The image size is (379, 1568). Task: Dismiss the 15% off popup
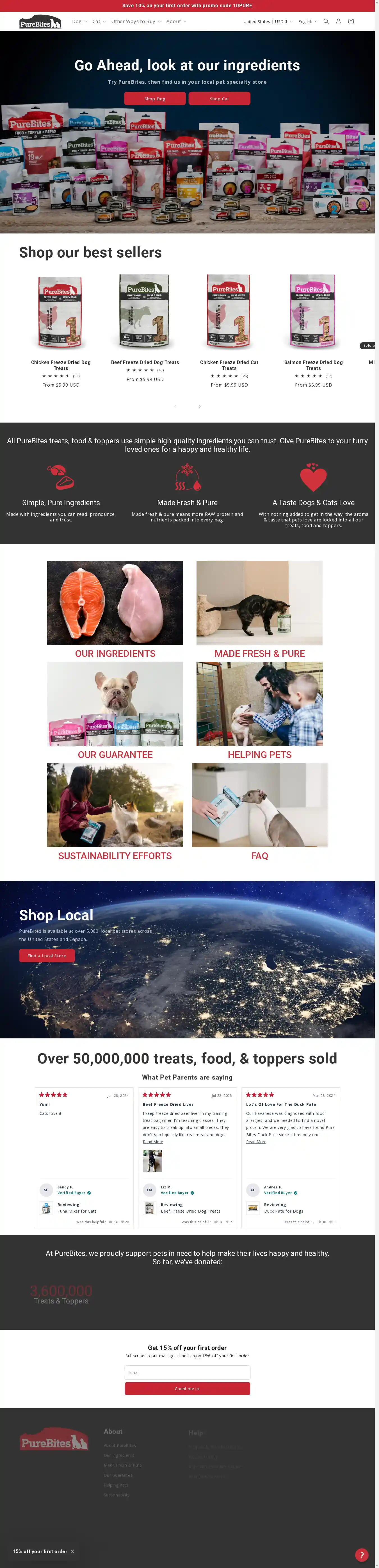pos(72,1551)
